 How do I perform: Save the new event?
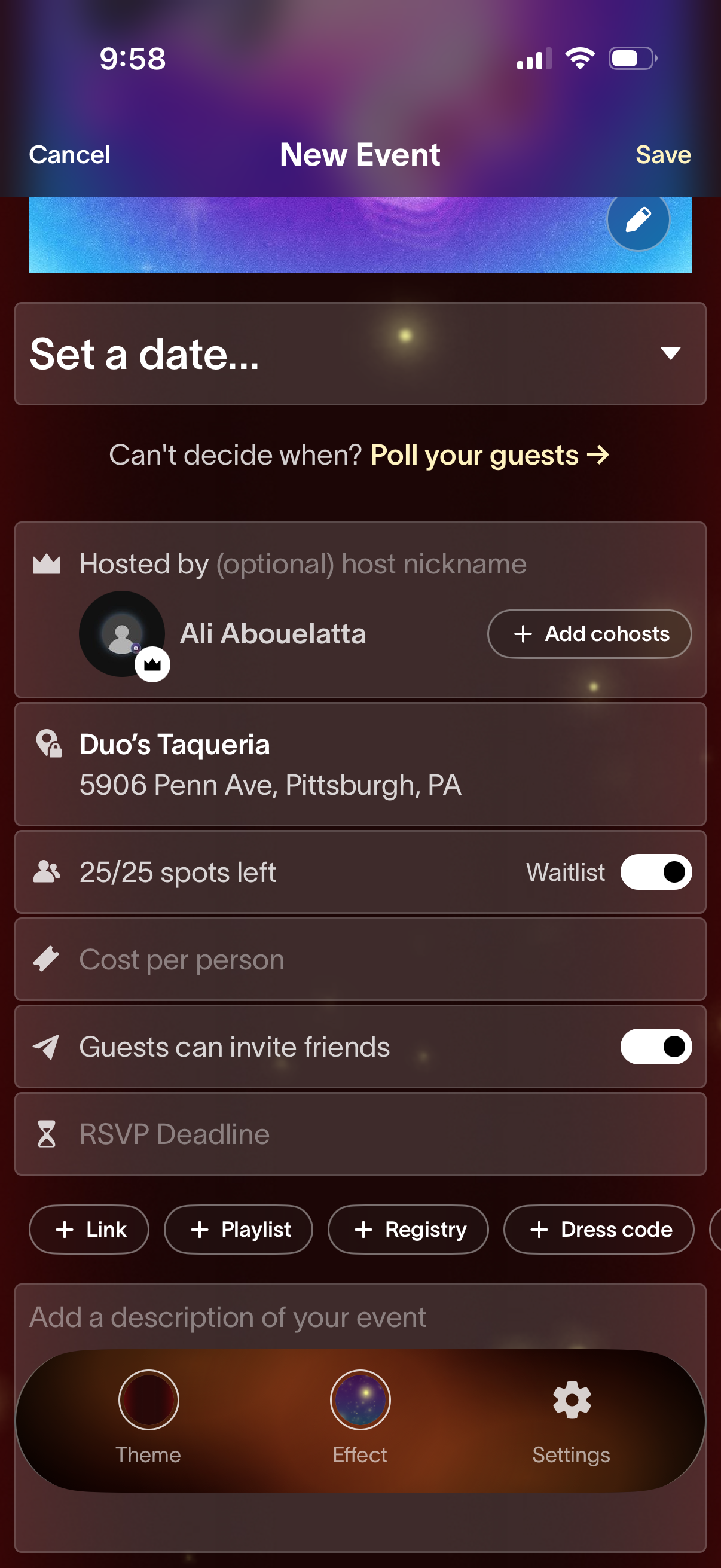[x=662, y=154]
